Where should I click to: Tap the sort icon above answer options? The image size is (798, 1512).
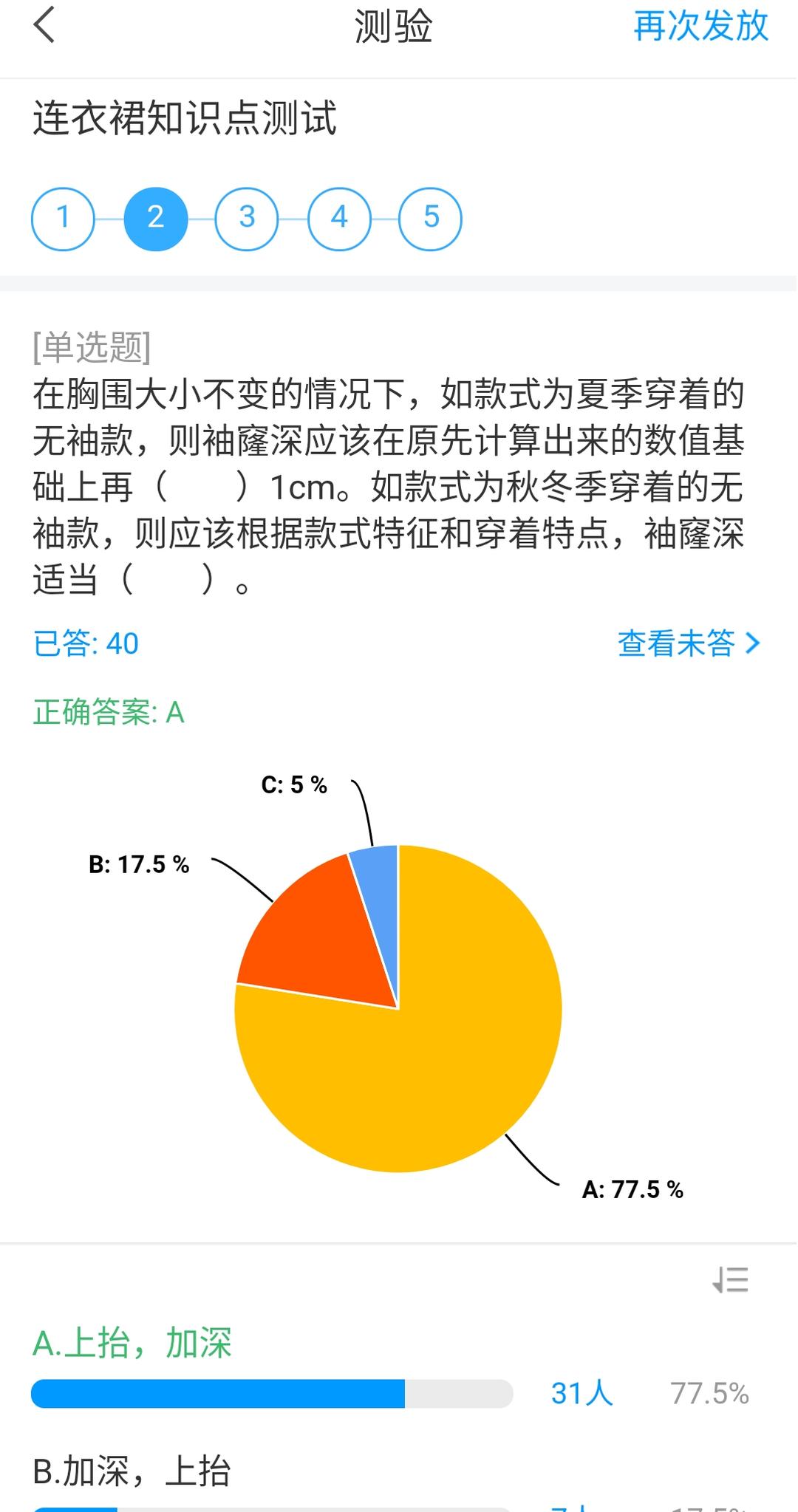pyautogui.click(x=730, y=1280)
